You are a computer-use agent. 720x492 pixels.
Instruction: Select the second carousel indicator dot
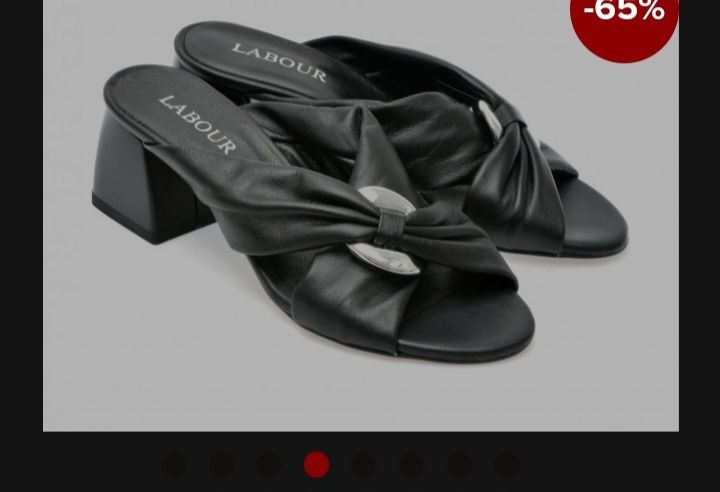point(221,464)
